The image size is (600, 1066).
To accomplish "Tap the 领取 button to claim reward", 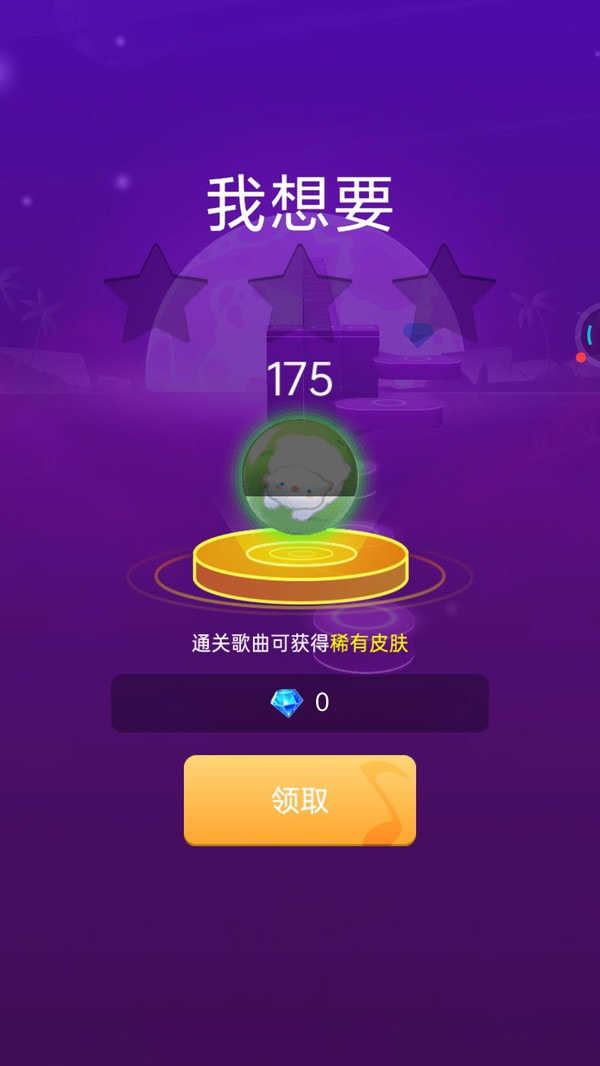I will (300, 800).
